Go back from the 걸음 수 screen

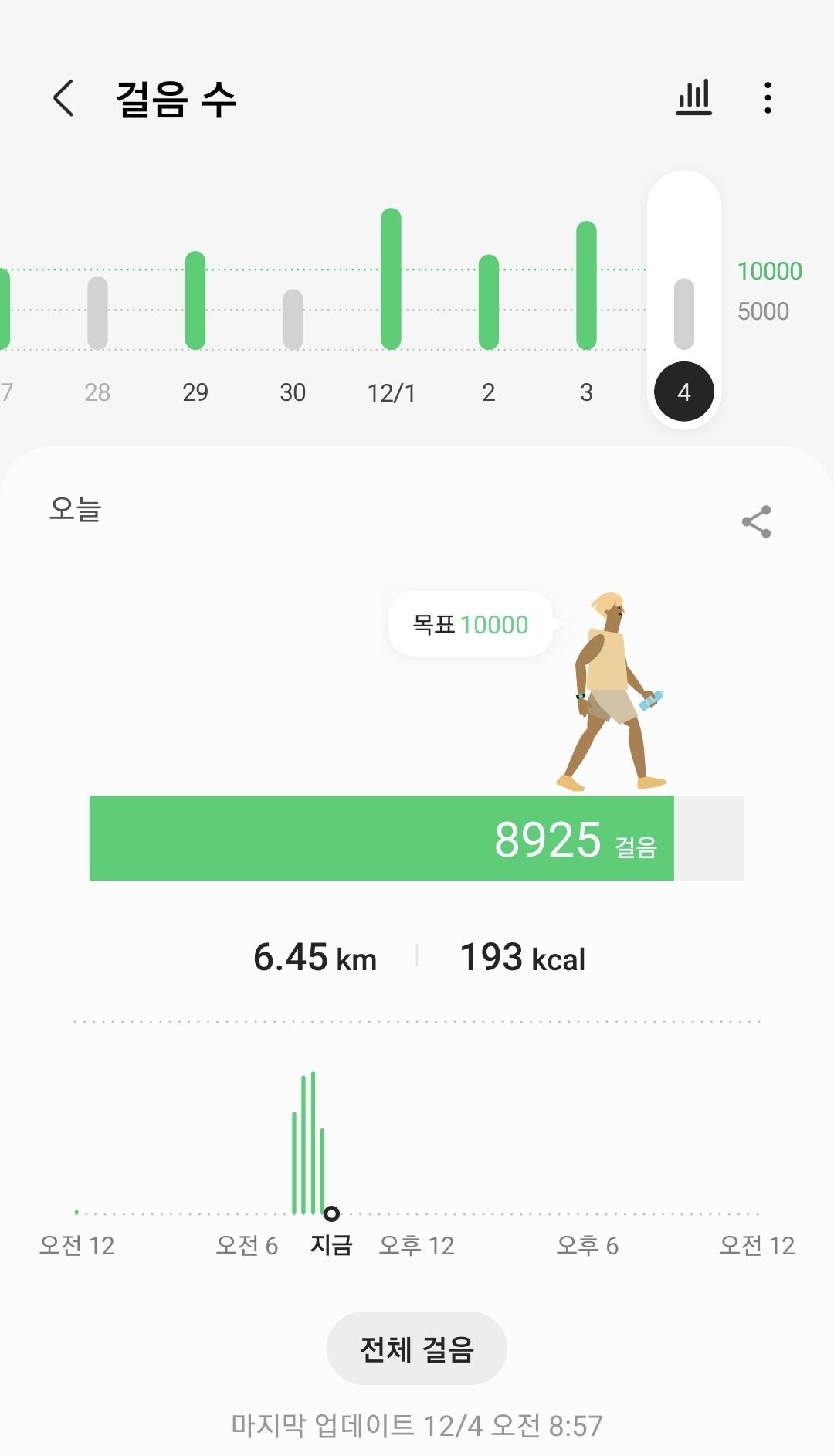(63, 98)
